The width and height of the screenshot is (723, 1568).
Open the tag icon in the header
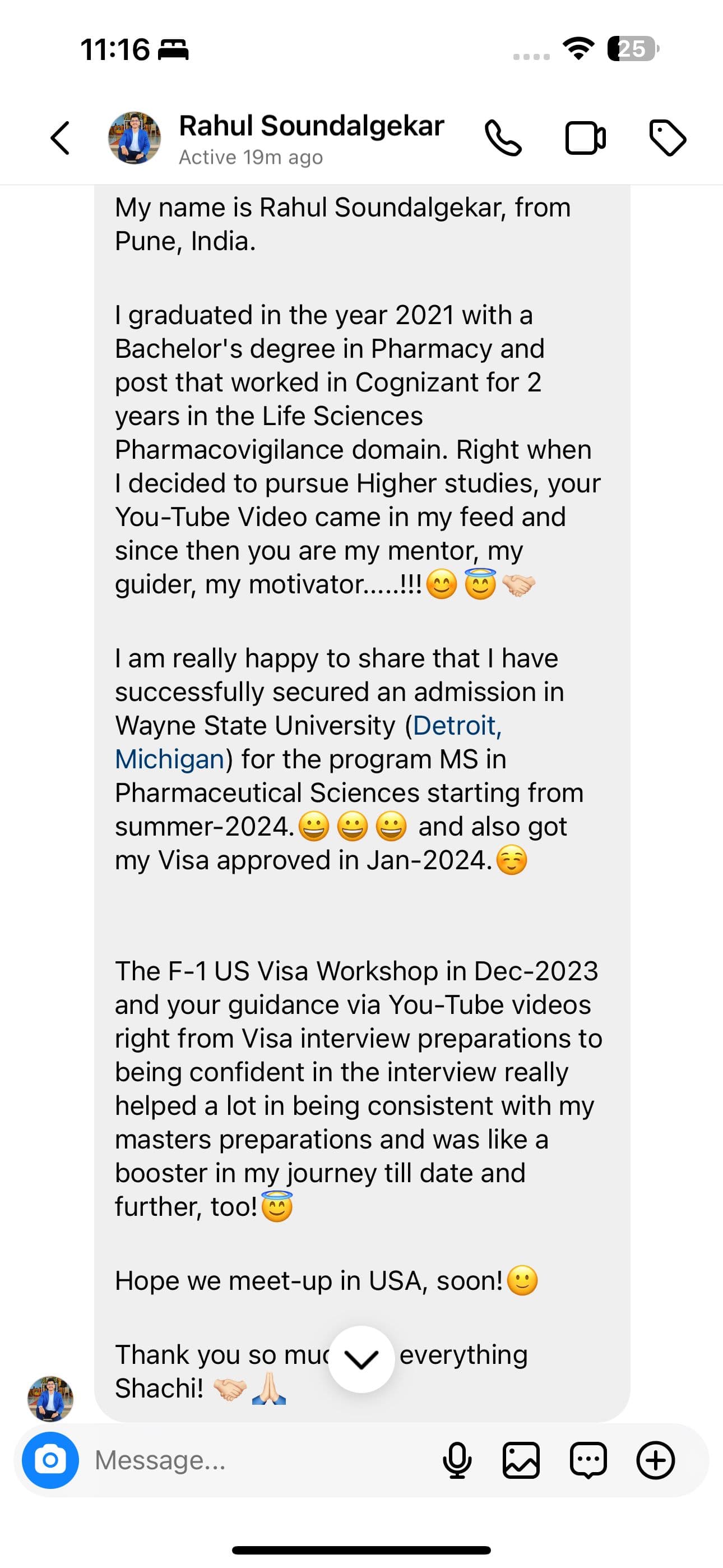tap(668, 137)
